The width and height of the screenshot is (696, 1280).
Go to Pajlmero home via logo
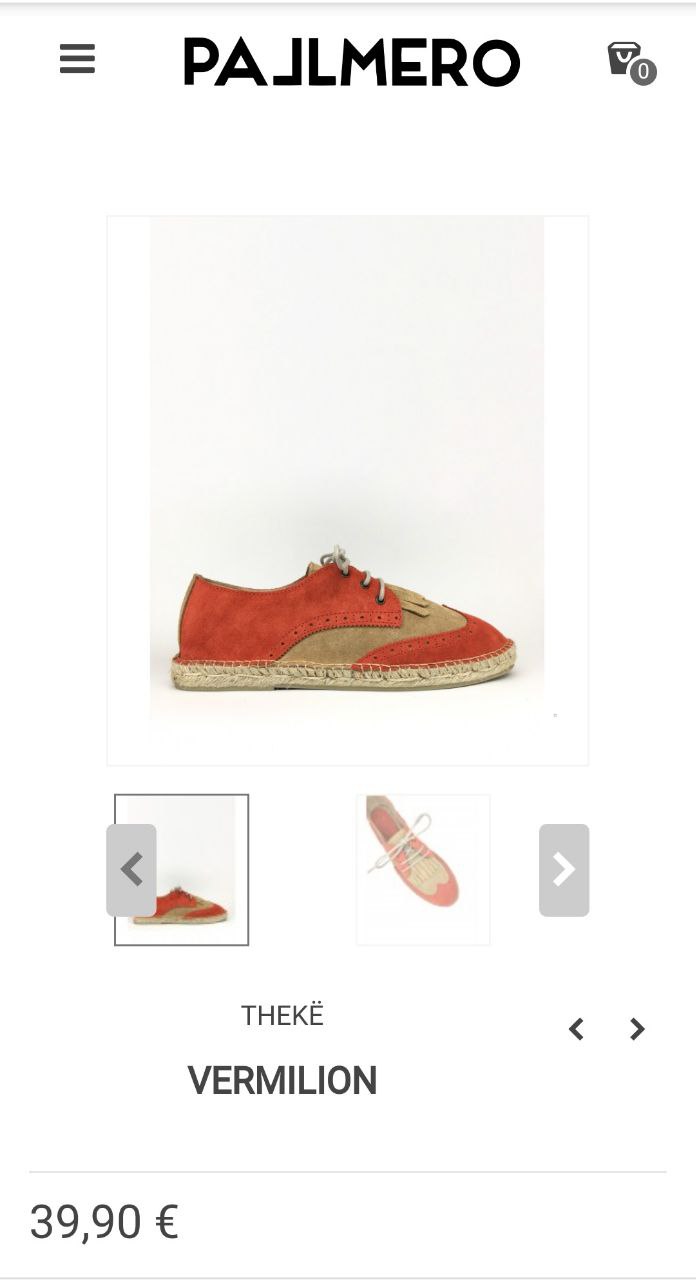(x=351, y=62)
